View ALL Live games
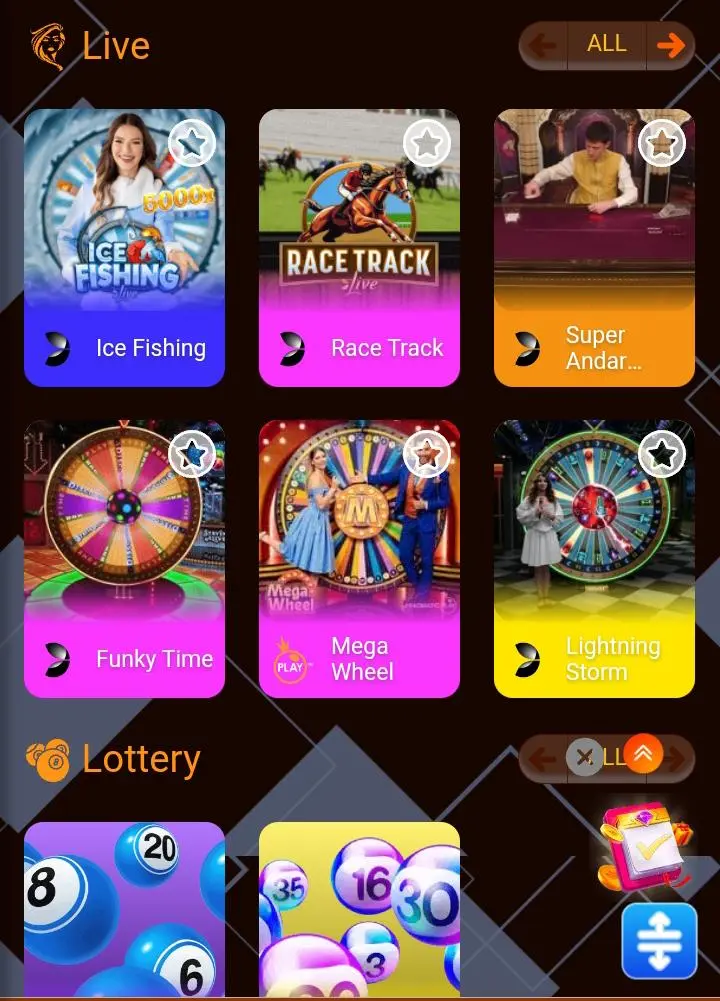The height and width of the screenshot is (1001, 720). [x=606, y=44]
